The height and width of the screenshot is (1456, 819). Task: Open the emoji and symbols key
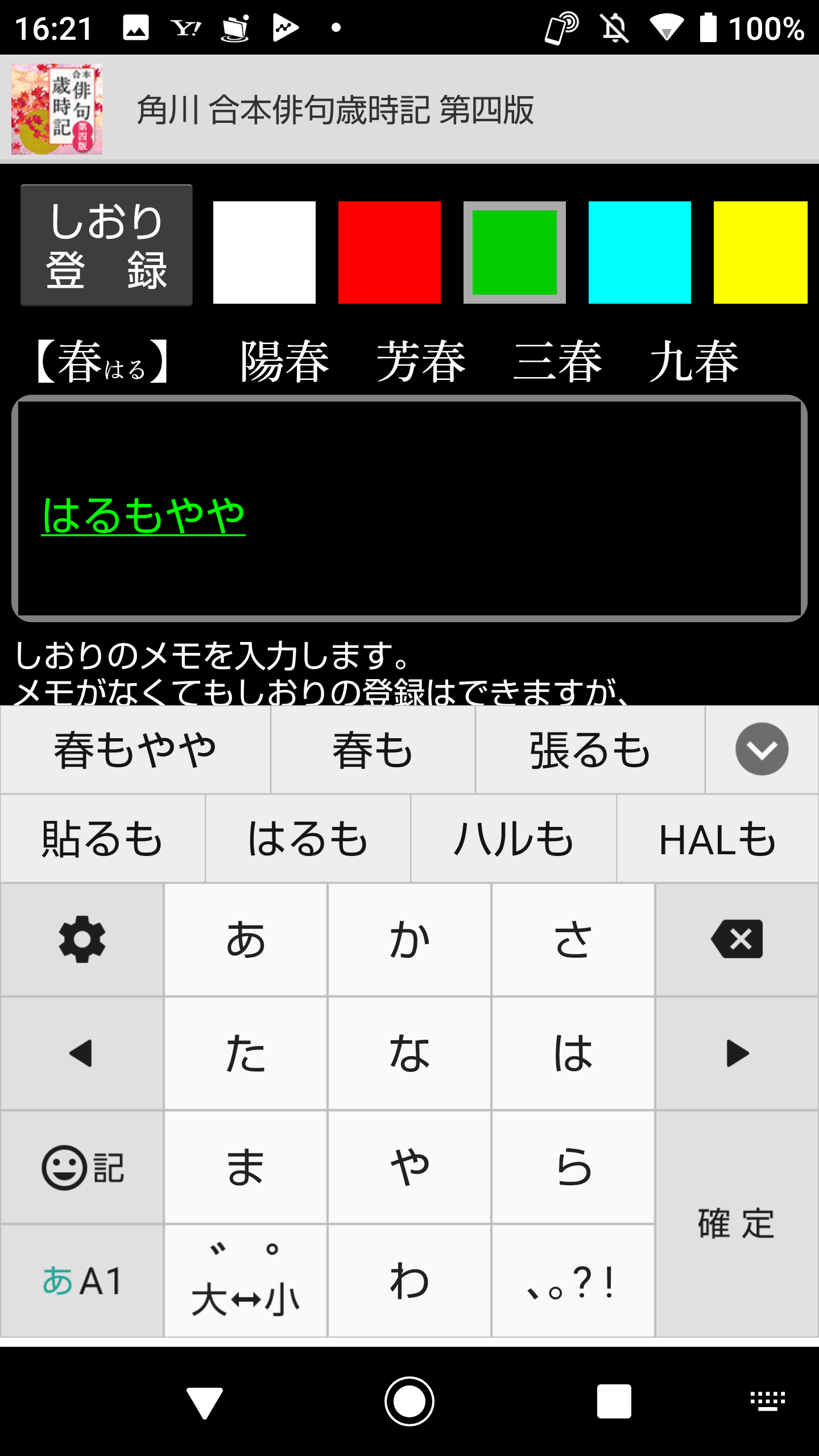point(82,1167)
